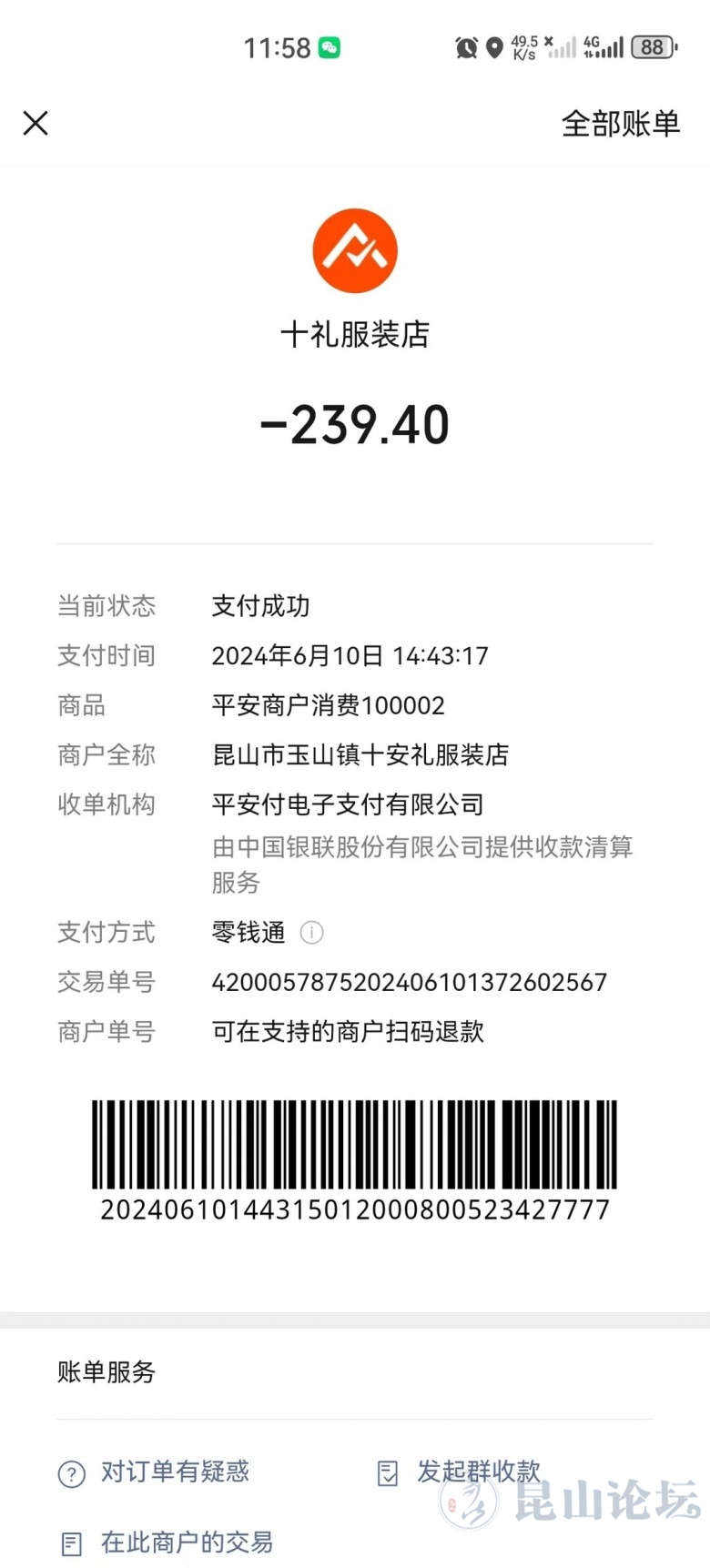
Task: Open 全部账单 all bills
Action: [x=620, y=124]
